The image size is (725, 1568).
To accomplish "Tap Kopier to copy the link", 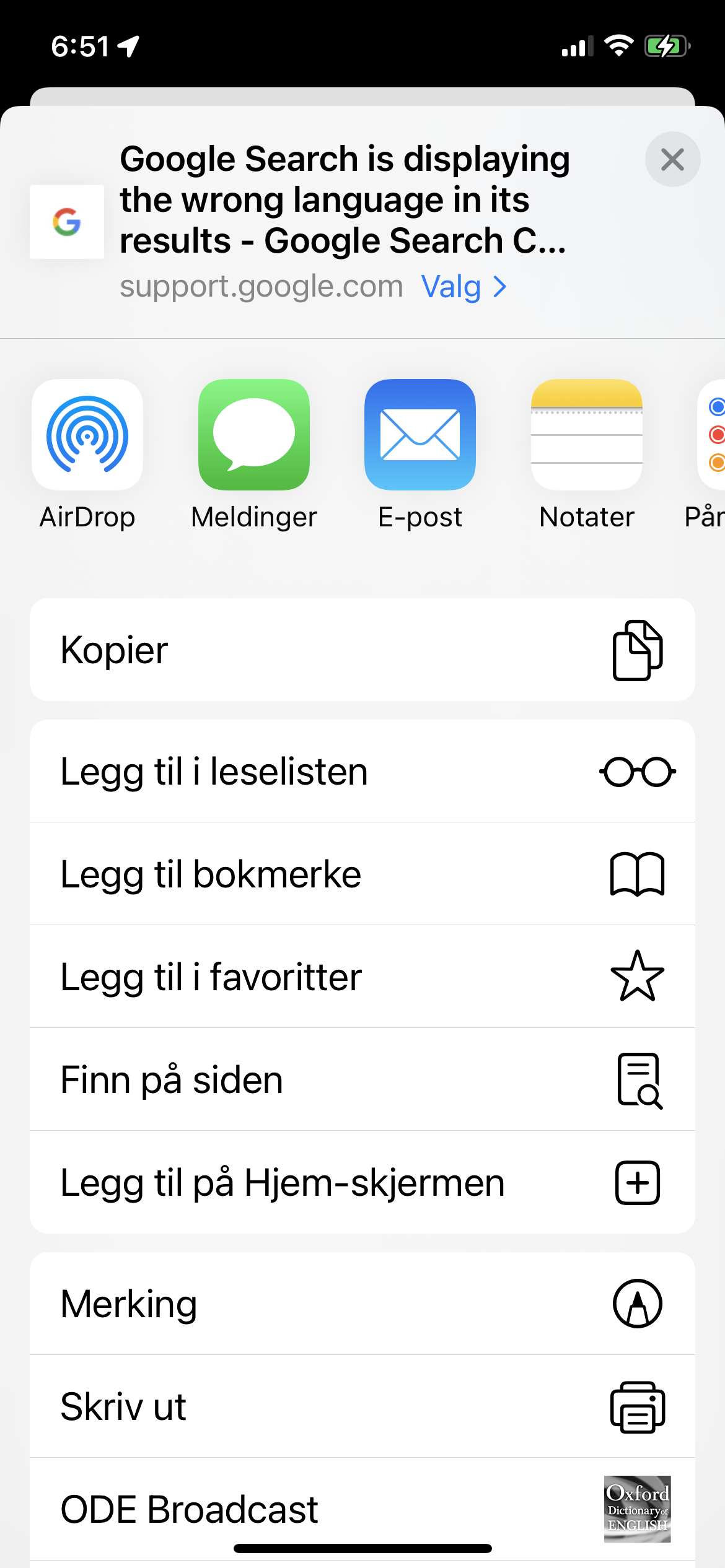I will [362, 650].
